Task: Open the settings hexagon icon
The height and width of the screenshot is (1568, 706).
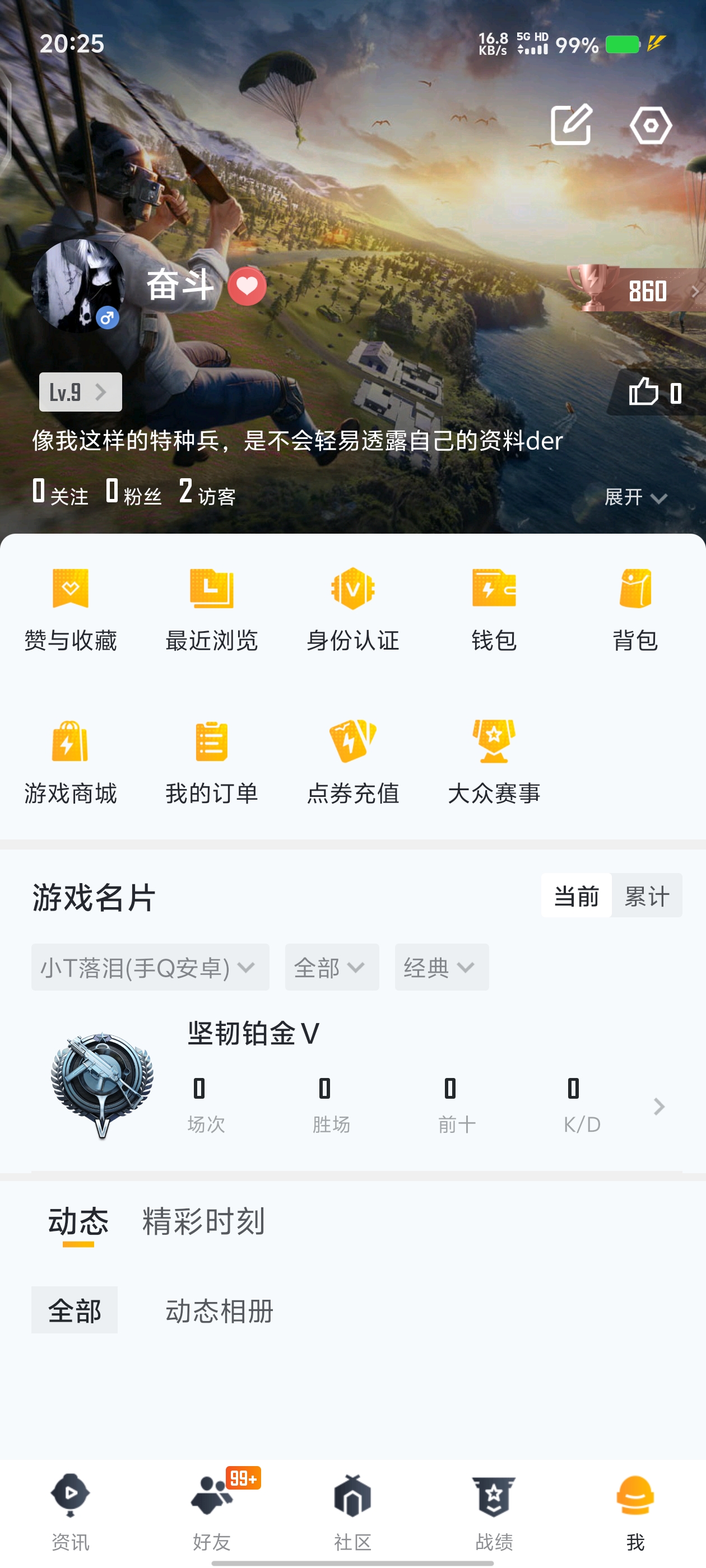Action: [650, 125]
